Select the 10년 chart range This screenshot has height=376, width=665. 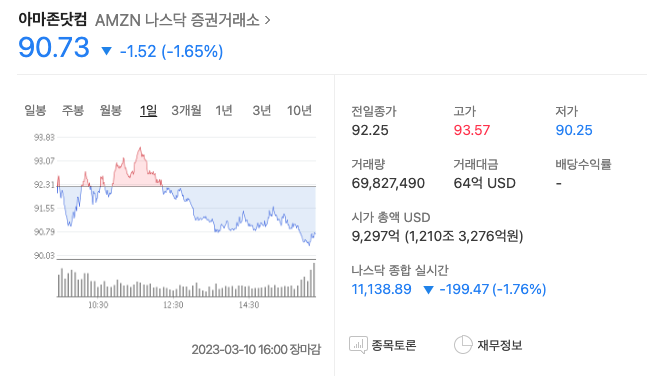(x=299, y=111)
